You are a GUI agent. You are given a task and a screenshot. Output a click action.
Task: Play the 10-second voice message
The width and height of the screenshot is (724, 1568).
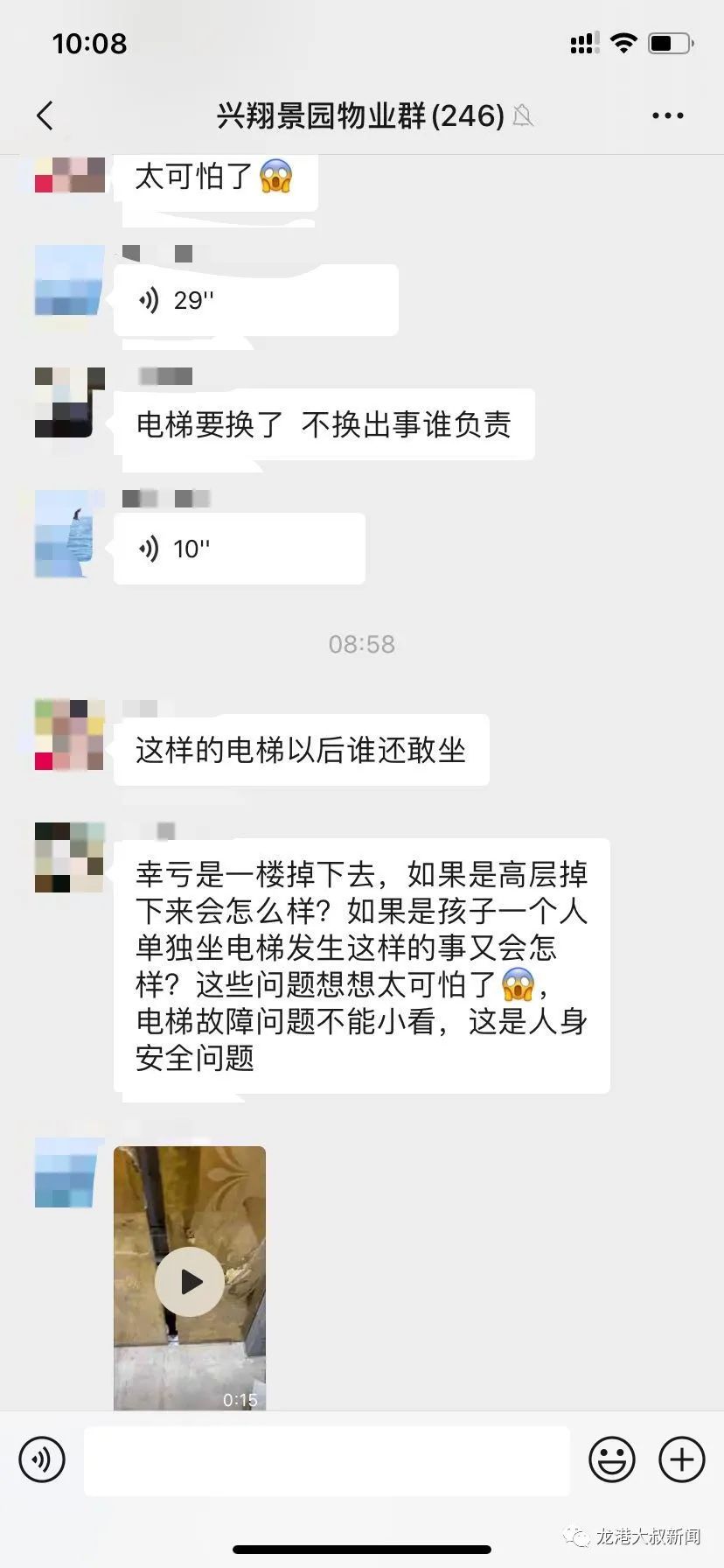pyautogui.click(x=239, y=549)
